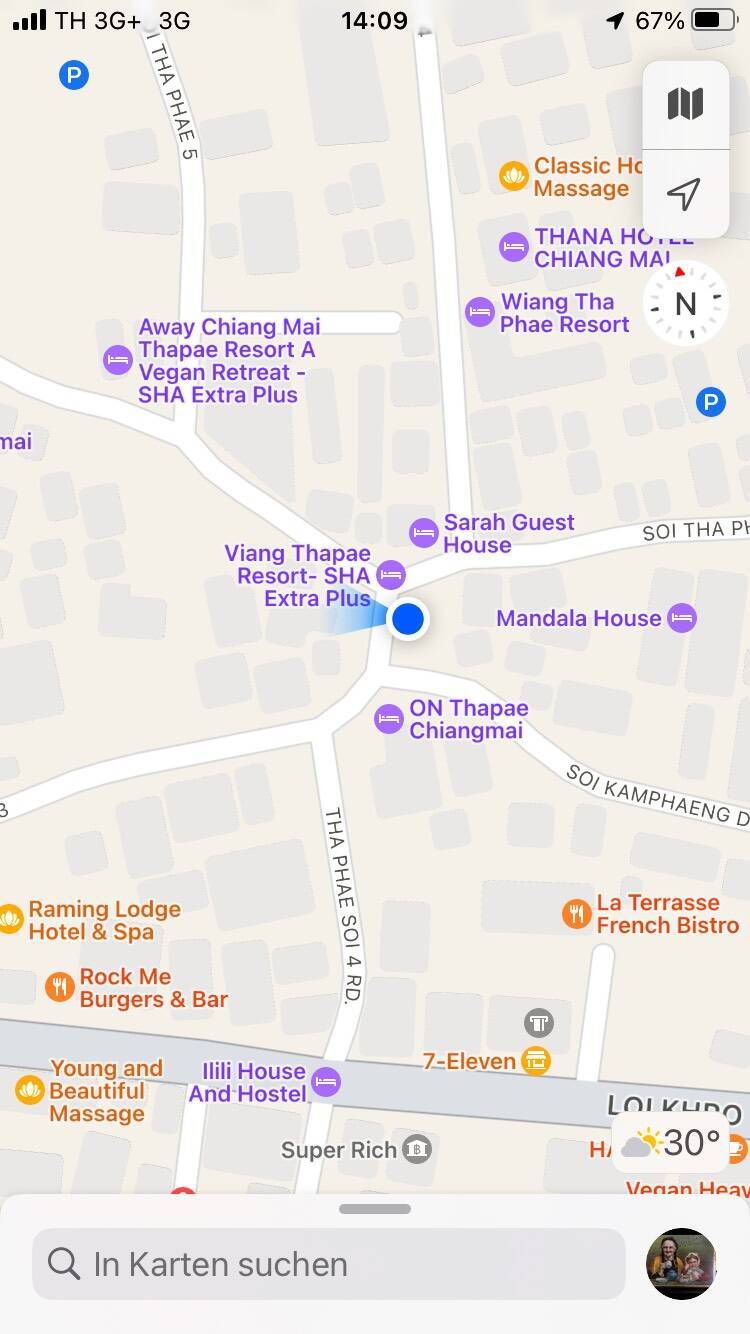
Task: Open Away Chiang Mai Thapae Resort marker
Action: (x=118, y=360)
